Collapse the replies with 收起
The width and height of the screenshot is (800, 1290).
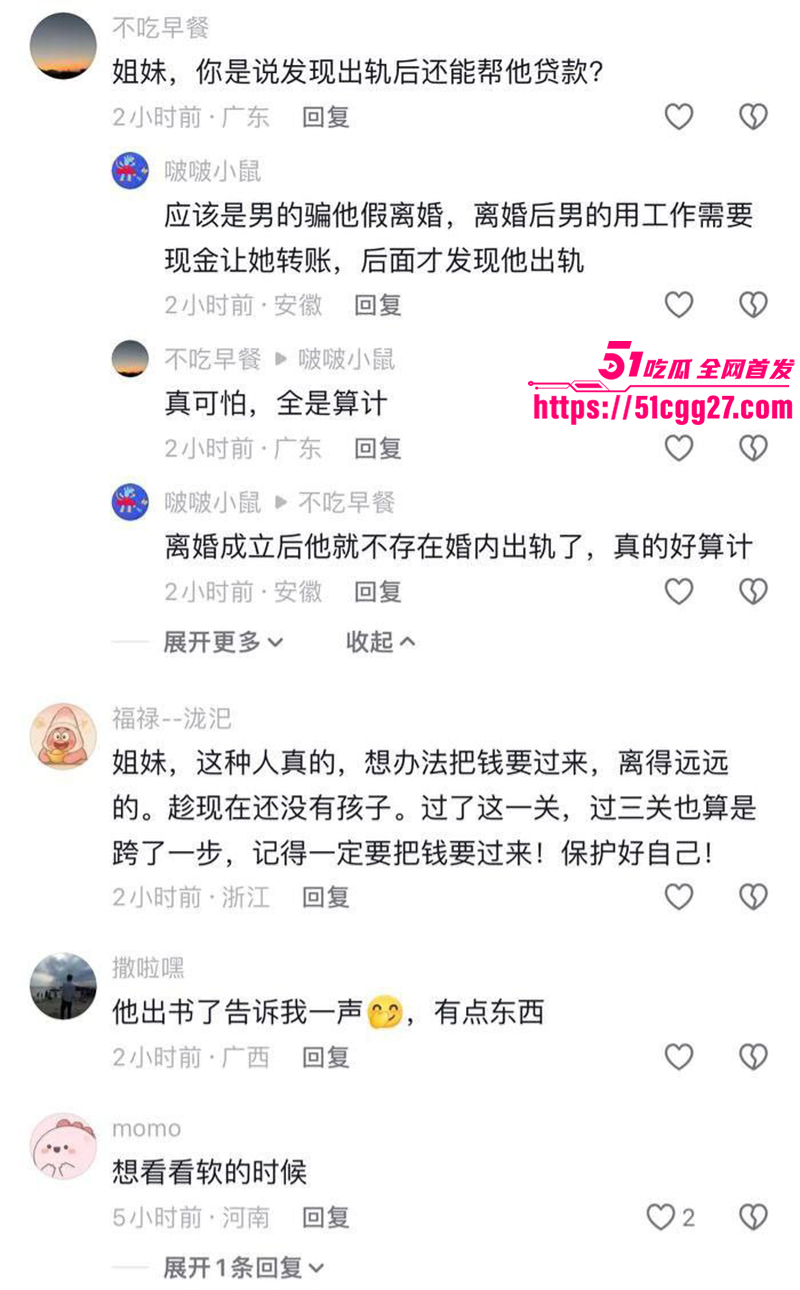pos(381,642)
